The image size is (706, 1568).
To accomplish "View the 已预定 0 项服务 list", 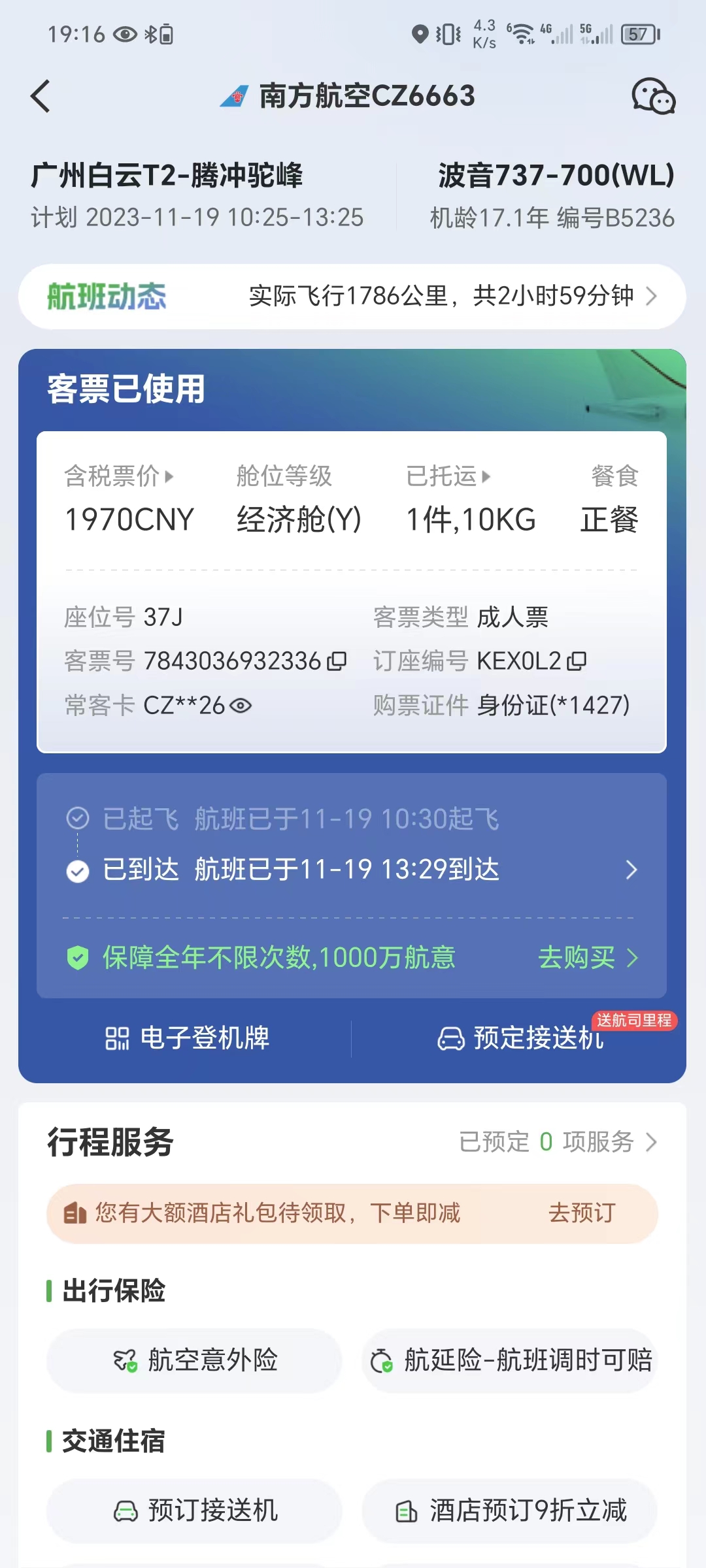I will click(x=558, y=1142).
